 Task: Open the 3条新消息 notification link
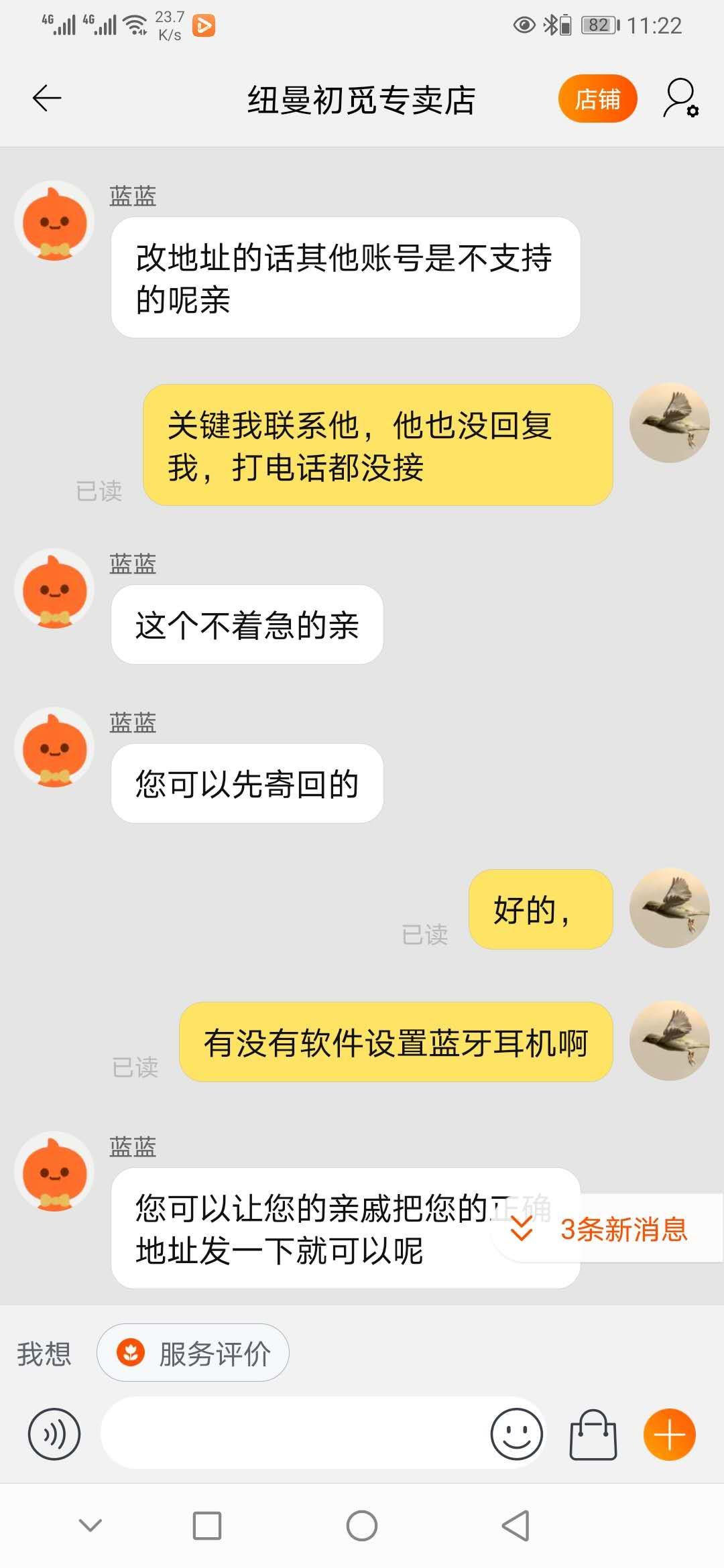pos(623,1232)
